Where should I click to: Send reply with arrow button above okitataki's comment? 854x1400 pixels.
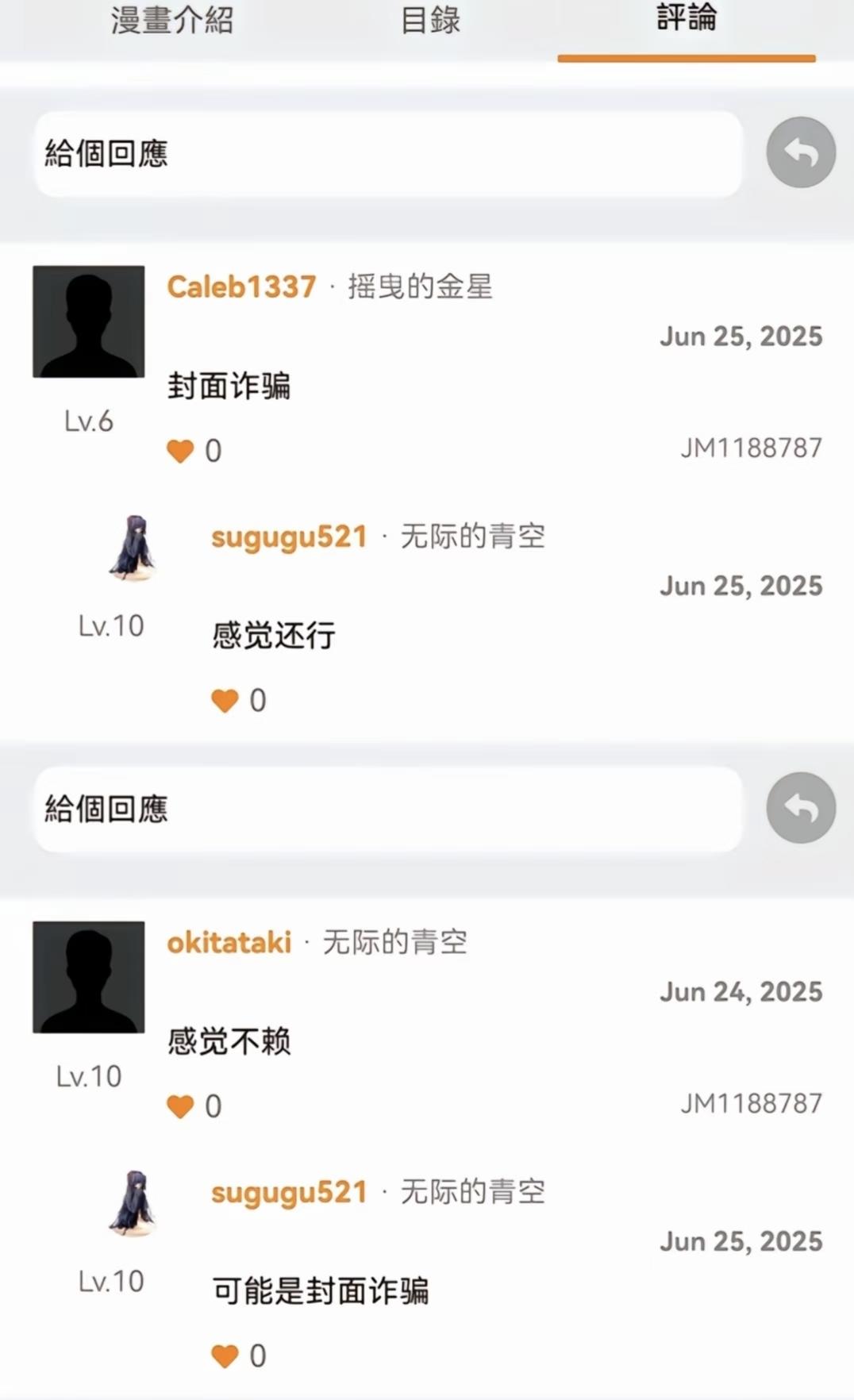coord(800,808)
